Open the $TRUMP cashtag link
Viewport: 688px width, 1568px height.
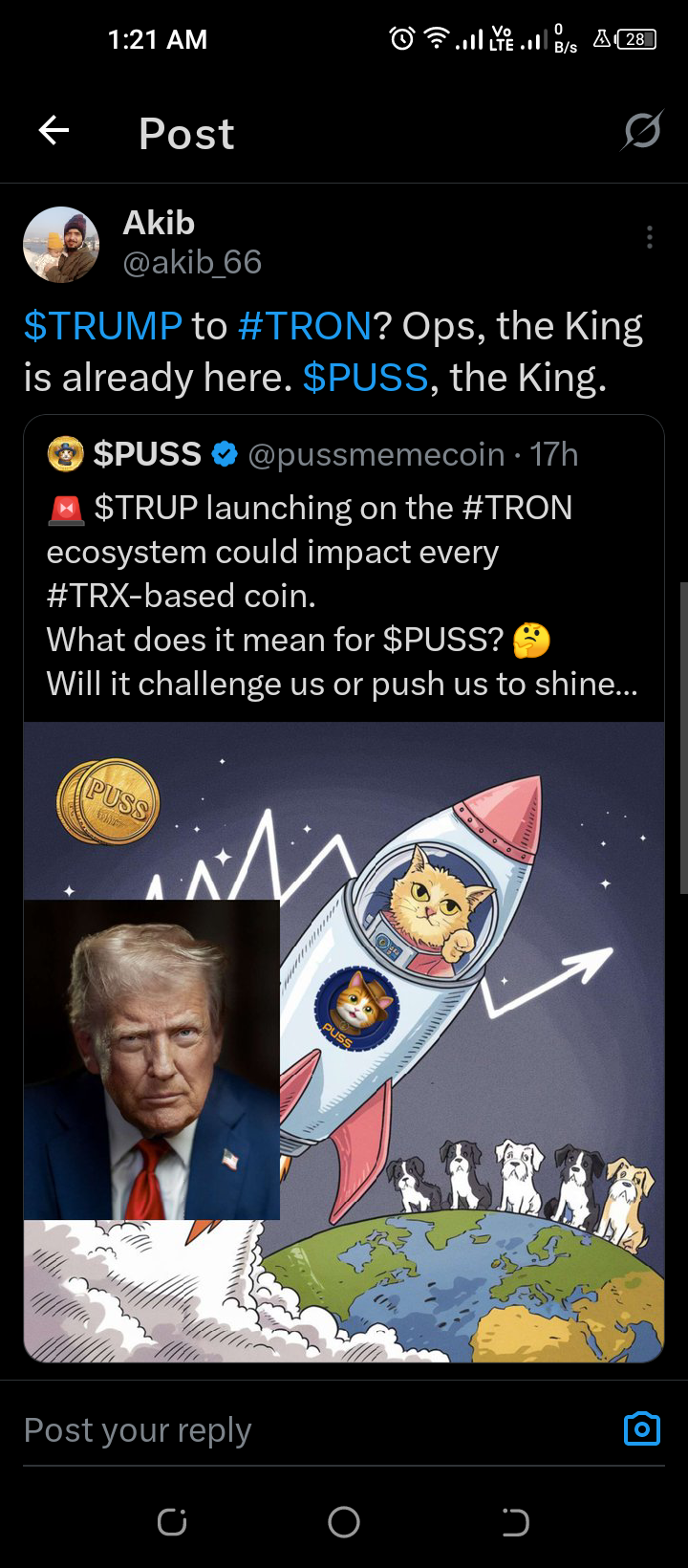102,326
